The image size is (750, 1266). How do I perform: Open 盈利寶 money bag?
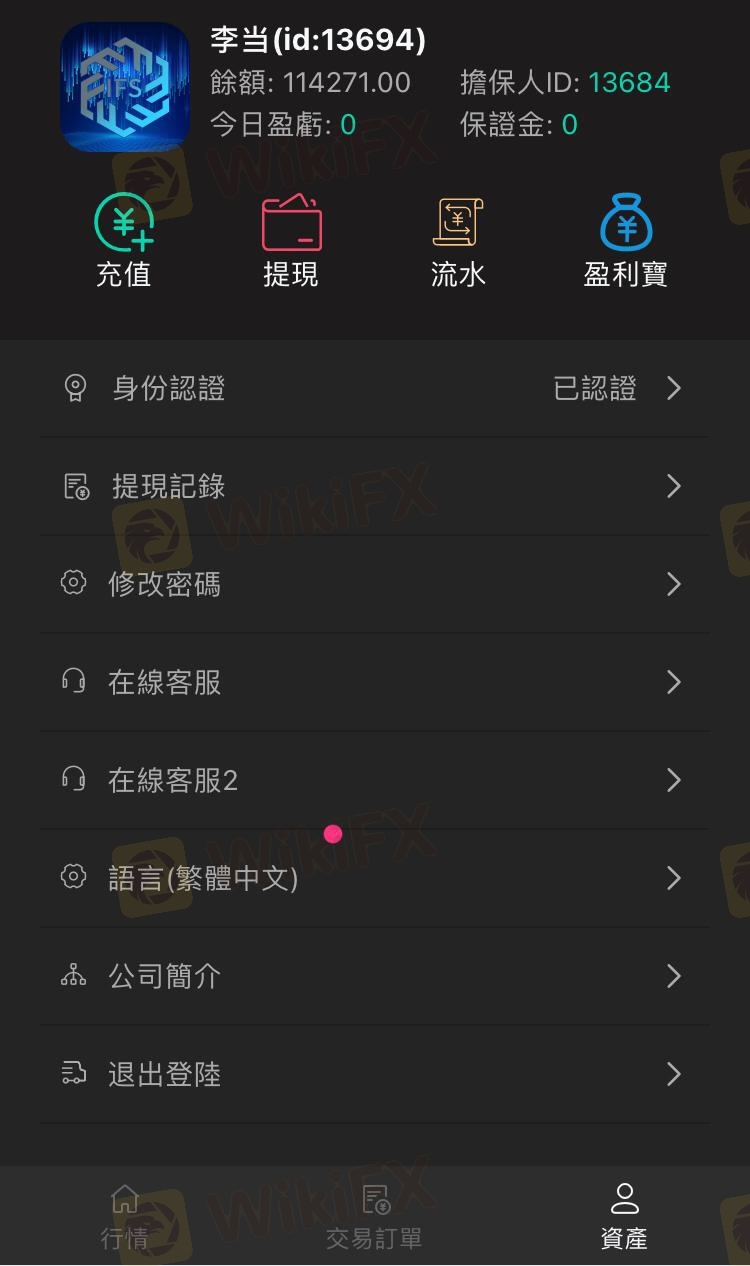click(626, 241)
